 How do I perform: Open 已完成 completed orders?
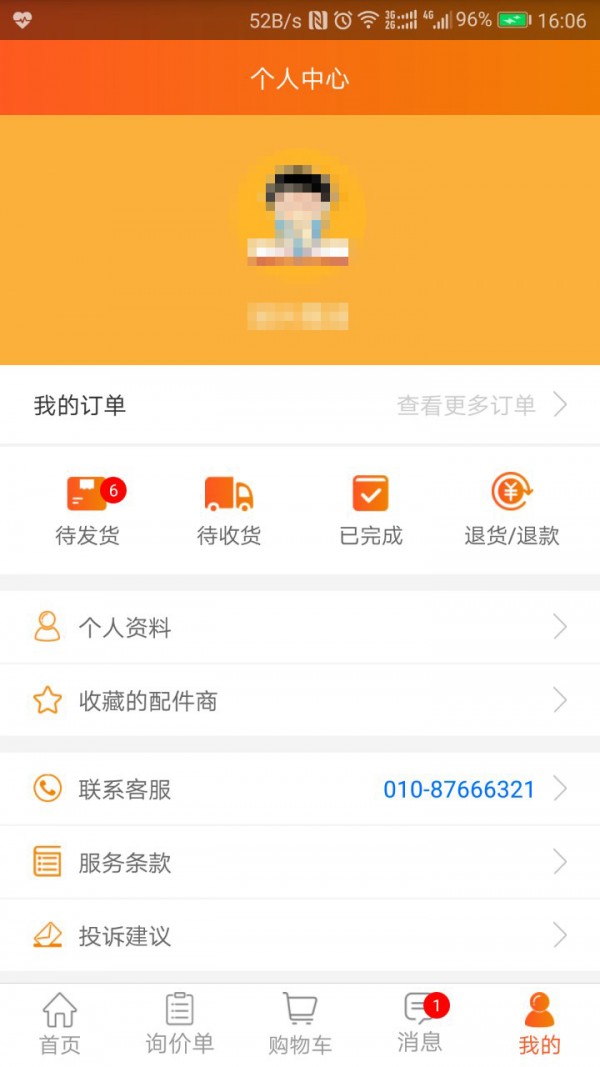point(370,510)
